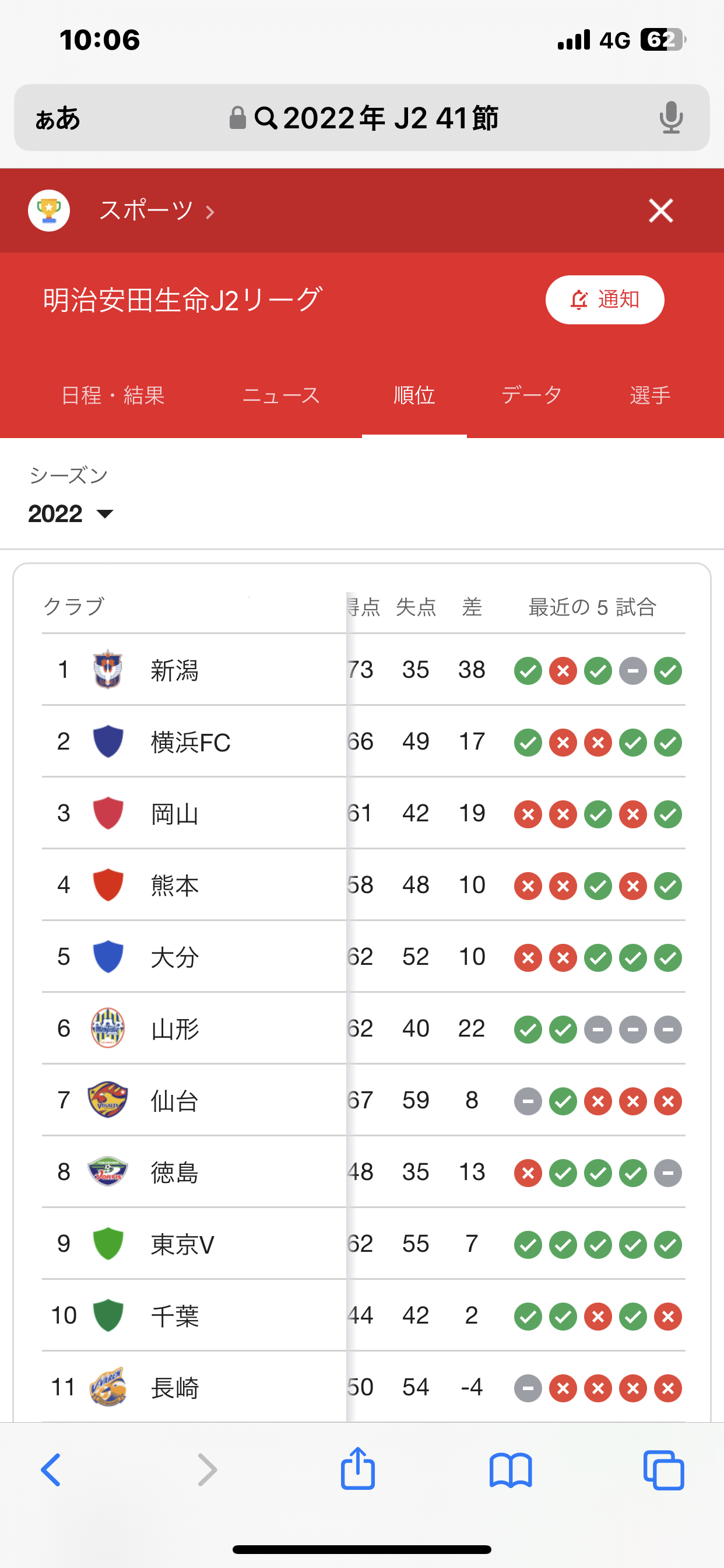Open the 東京V club row
The width and height of the screenshot is (724, 1568).
(363, 1244)
